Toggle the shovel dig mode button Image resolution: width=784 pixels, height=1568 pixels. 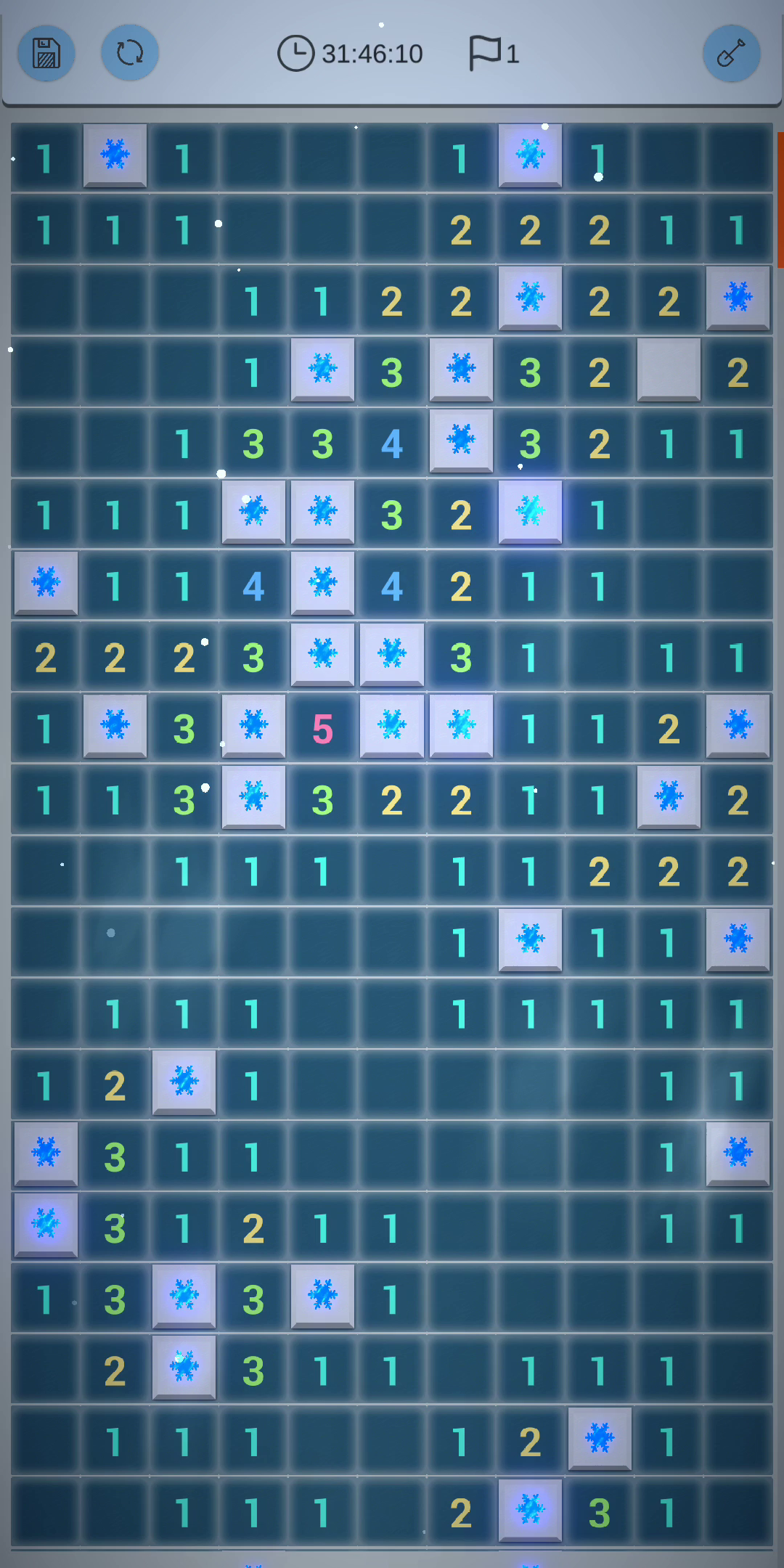point(732,53)
